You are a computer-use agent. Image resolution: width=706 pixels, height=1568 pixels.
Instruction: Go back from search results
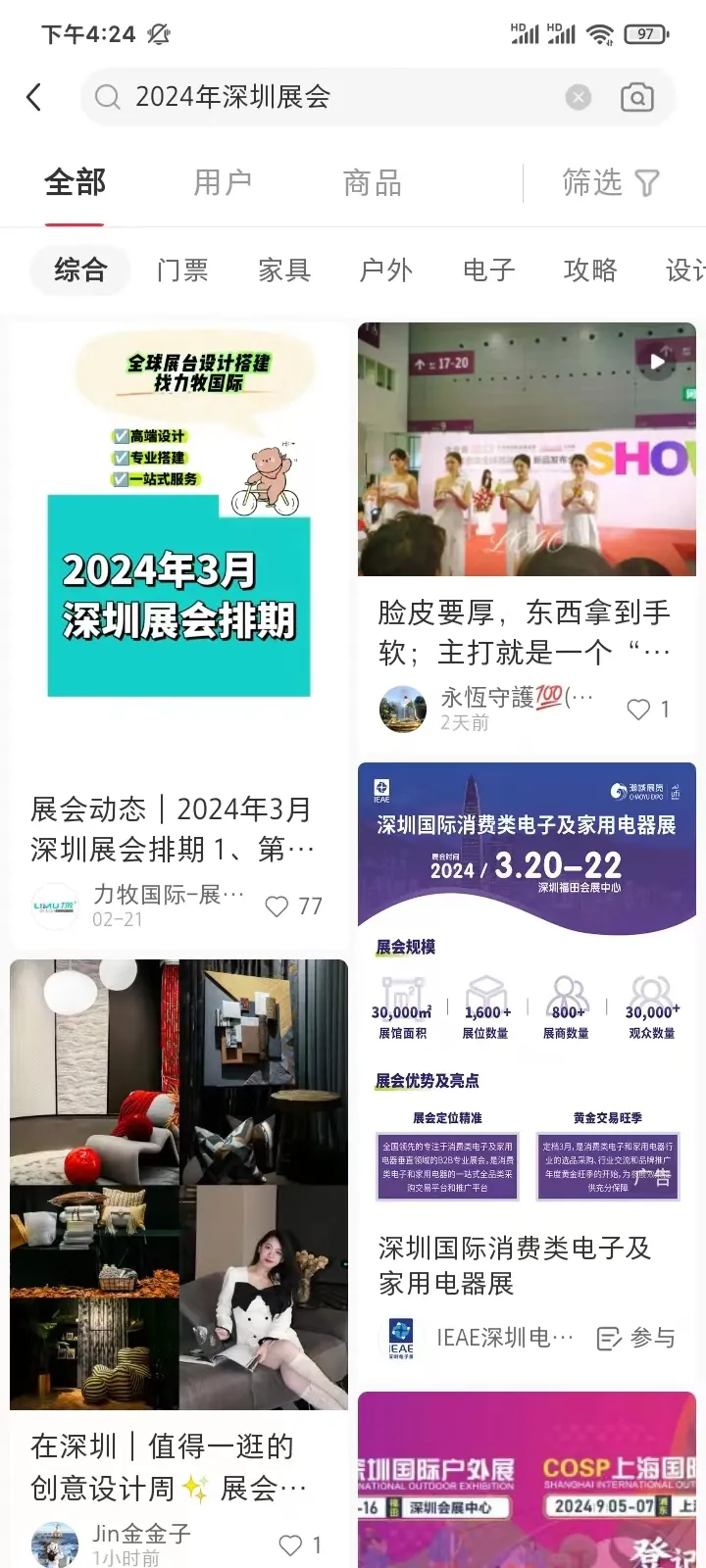point(34,97)
